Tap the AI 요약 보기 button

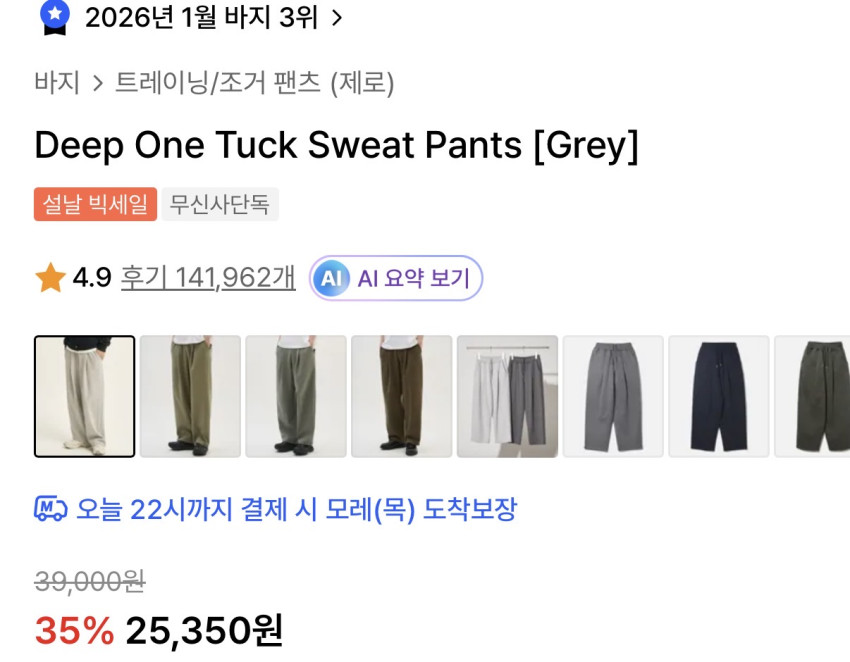(x=396, y=278)
